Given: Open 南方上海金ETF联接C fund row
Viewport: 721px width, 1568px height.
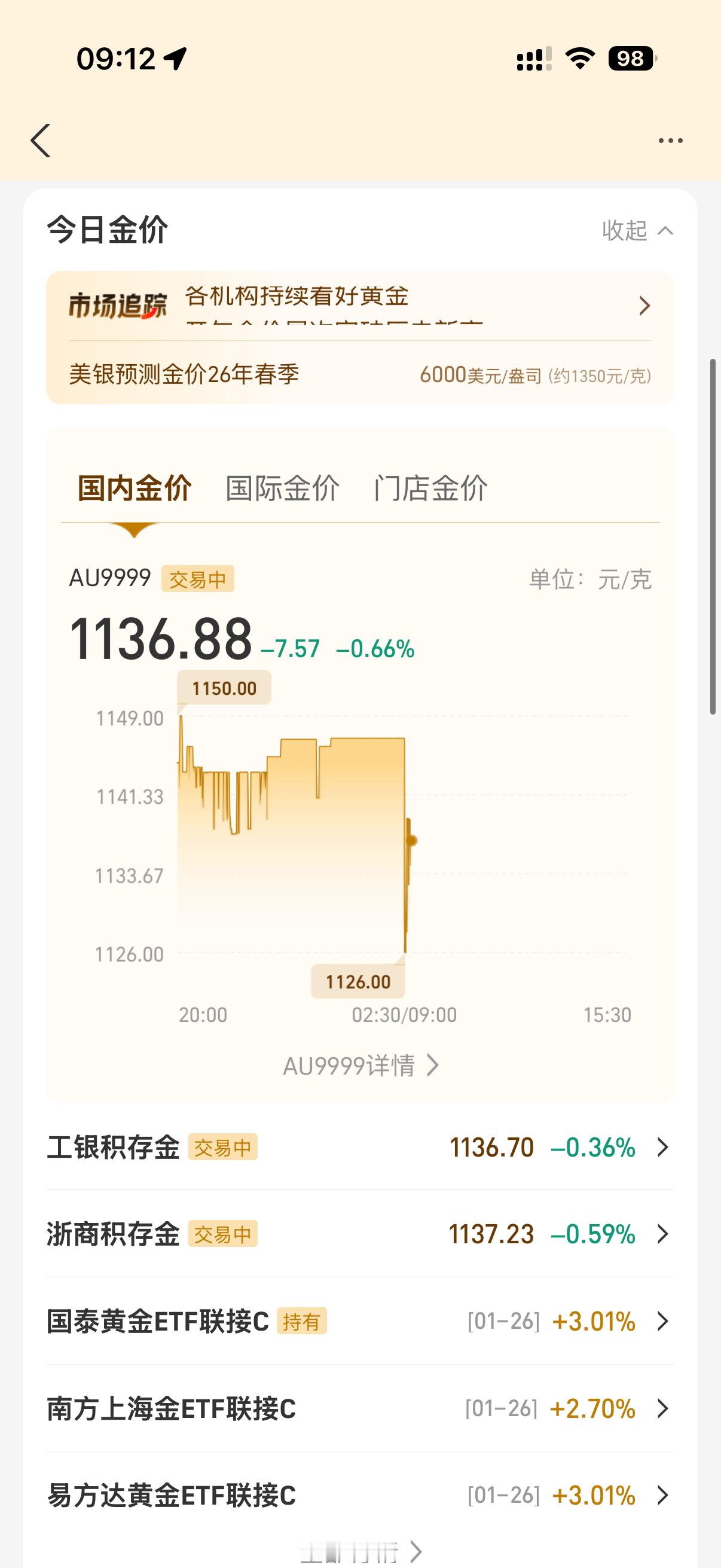Looking at the screenshot, I should tap(360, 1408).
